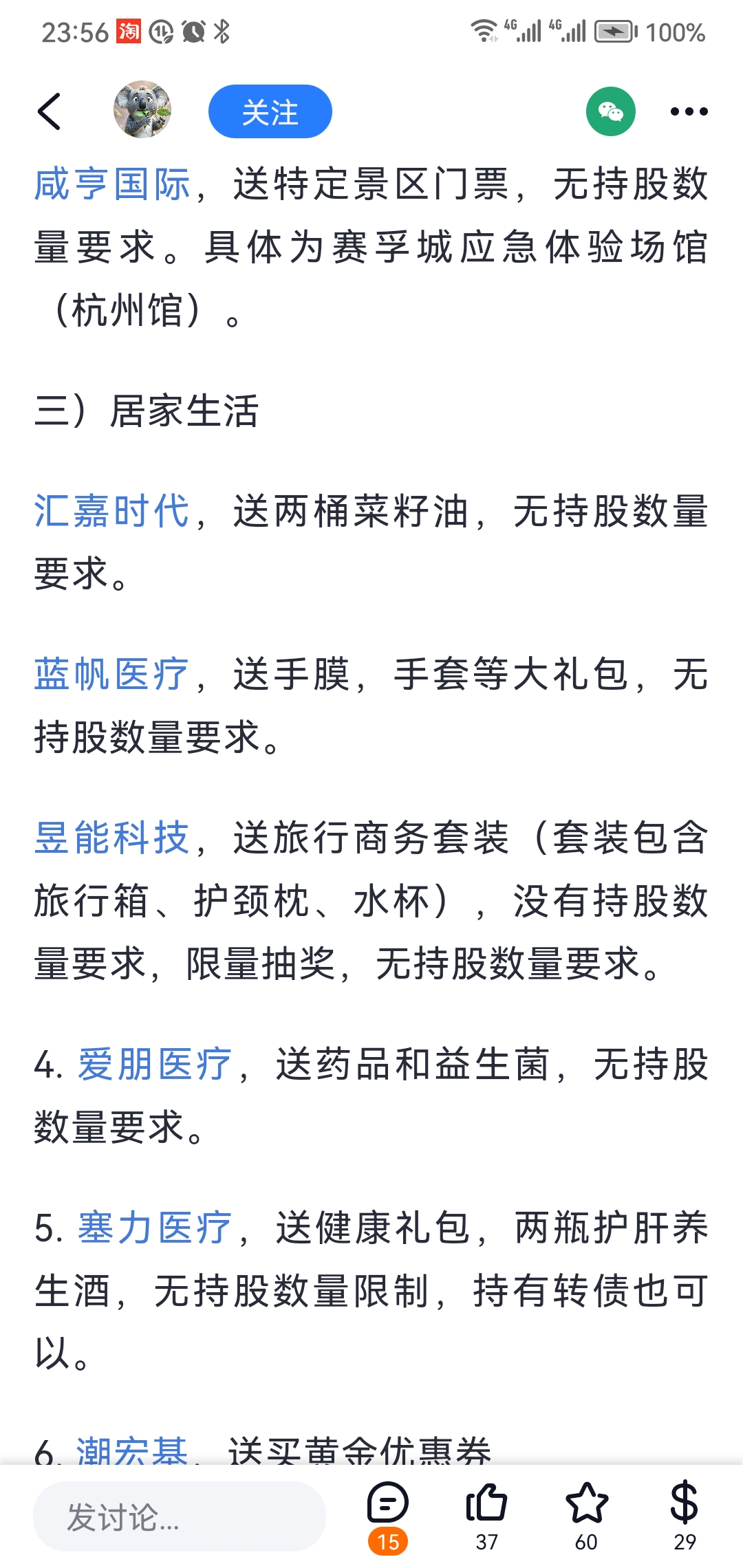Open the 昱能科技 stock link
The height and width of the screenshot is (1568, 743).
[112, 838]
